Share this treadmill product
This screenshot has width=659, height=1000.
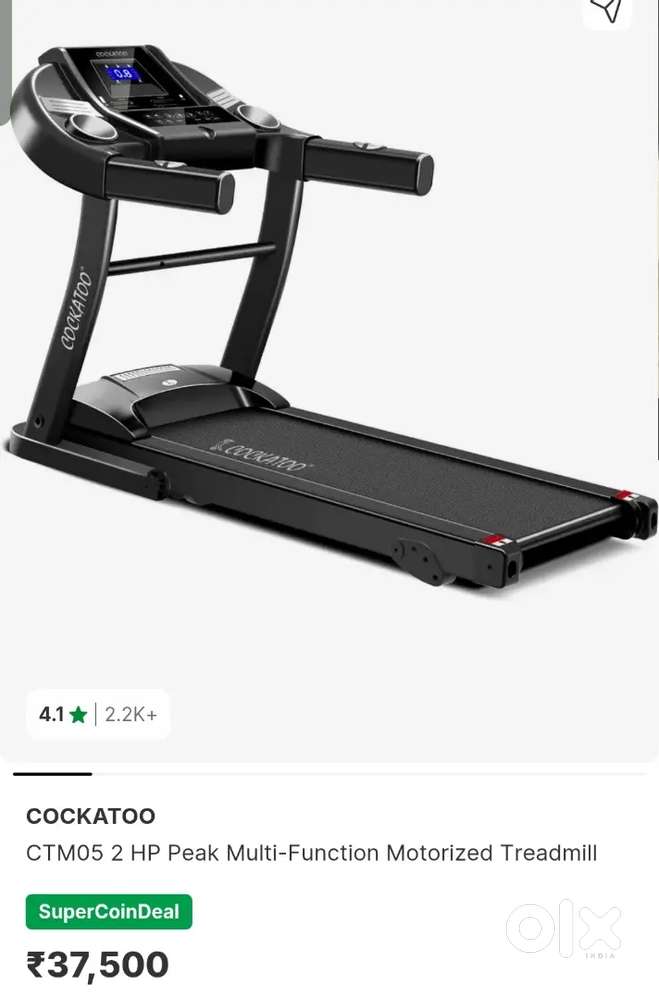pos(607,10)
